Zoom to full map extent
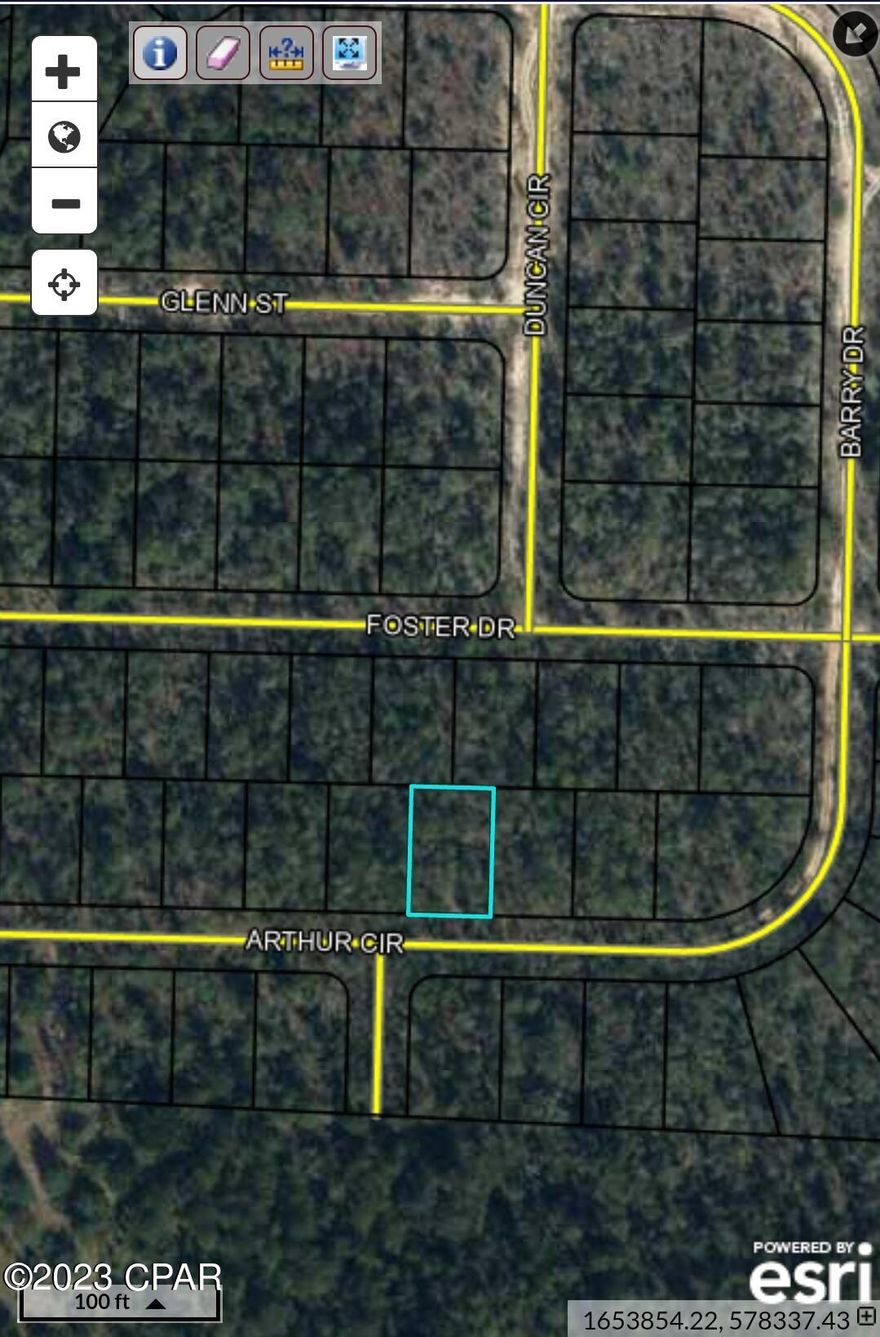The height and width of the screenshot is (1337, 880). [x=347, y=53]
